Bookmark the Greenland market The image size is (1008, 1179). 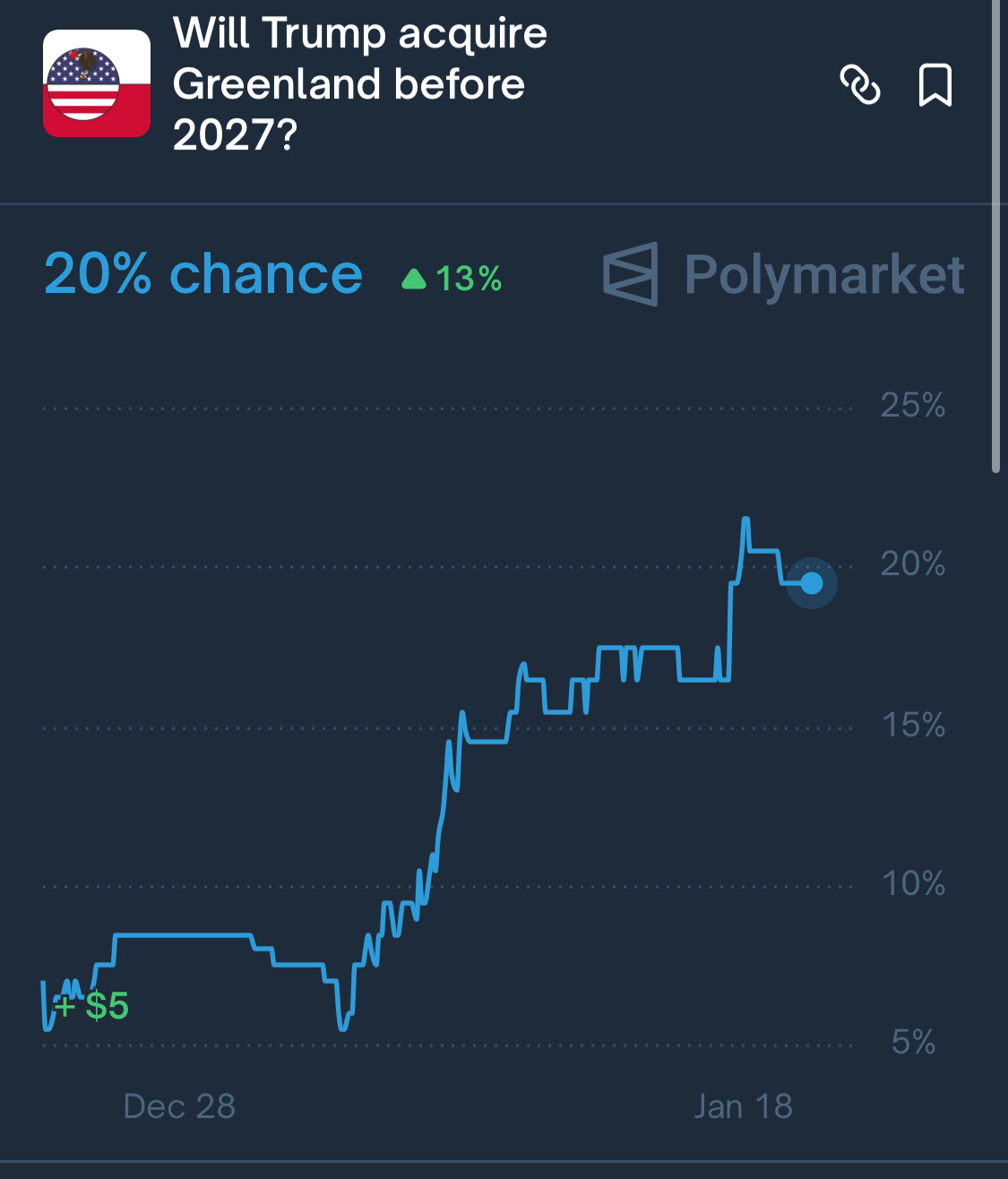[935, 85]
